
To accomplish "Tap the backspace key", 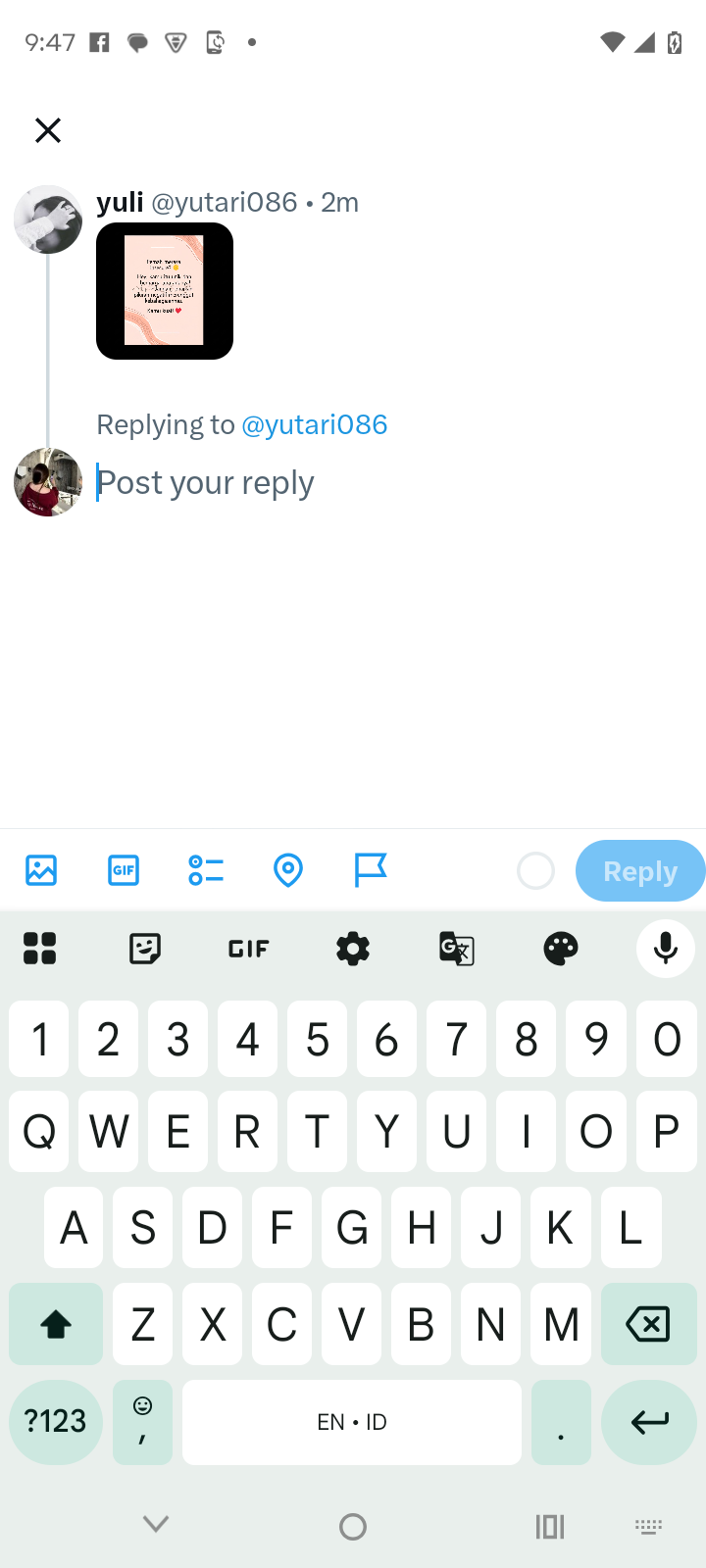I will point(647,1325).
